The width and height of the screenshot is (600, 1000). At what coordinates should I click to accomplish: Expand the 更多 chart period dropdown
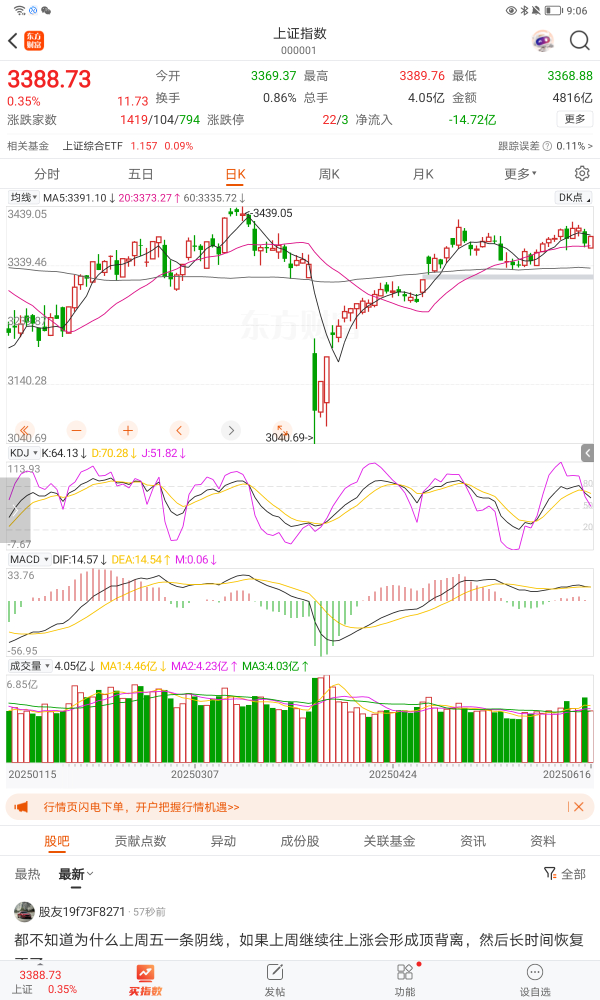519,174
